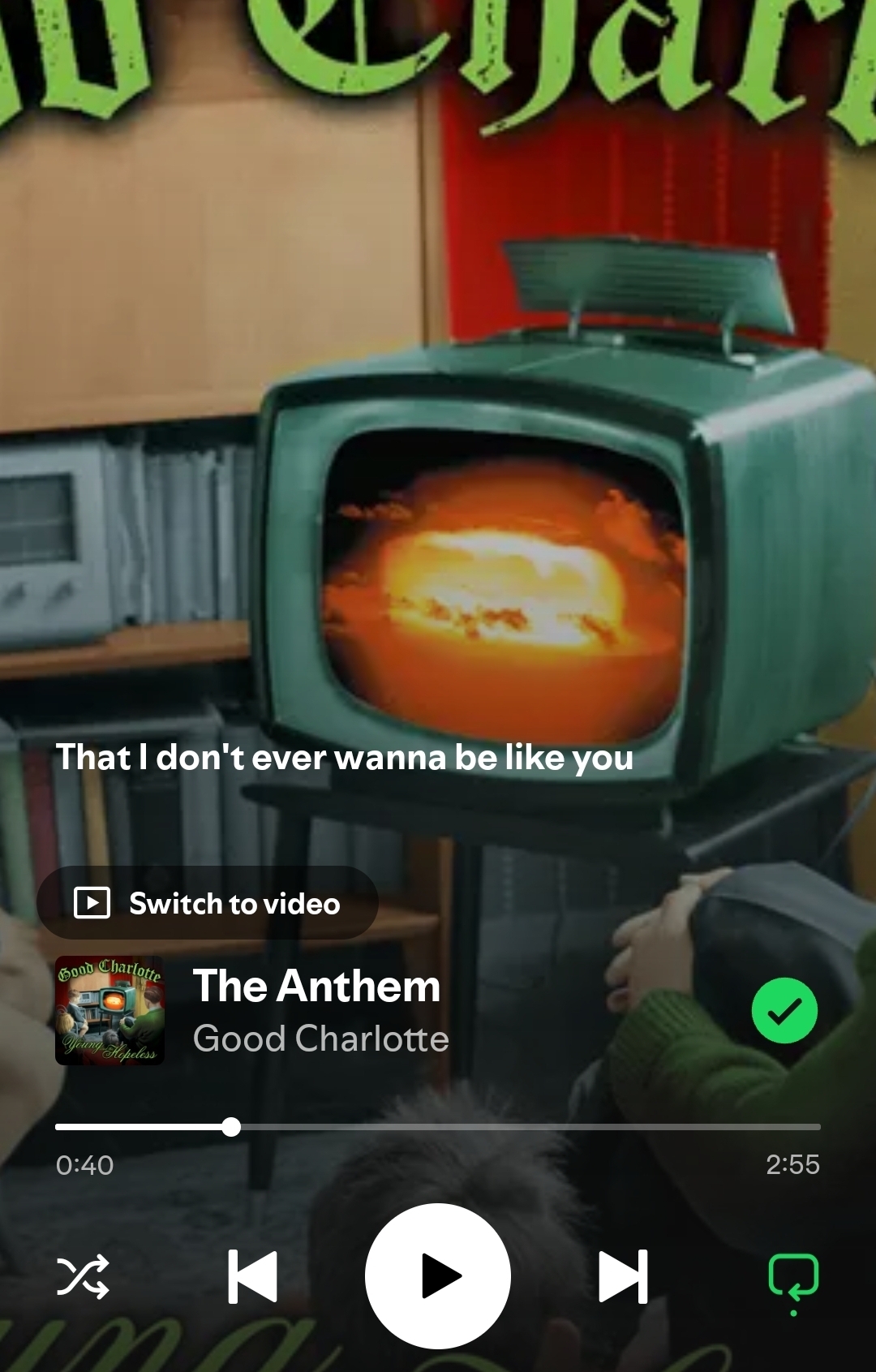The height and width of the screenshot is (1372, 876).
Task: Toggle shuffle mode
Action: tap(83, 1276)
